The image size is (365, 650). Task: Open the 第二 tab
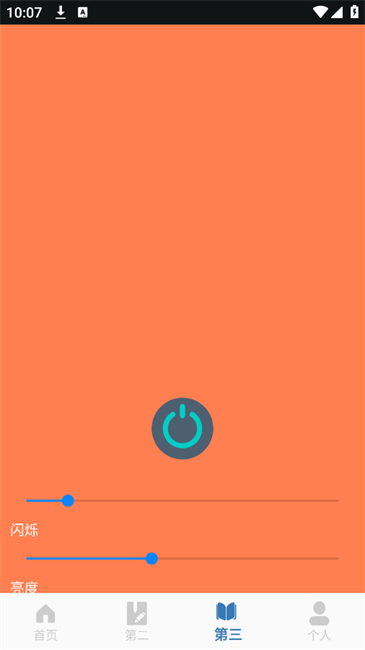(x=137, y=621)
